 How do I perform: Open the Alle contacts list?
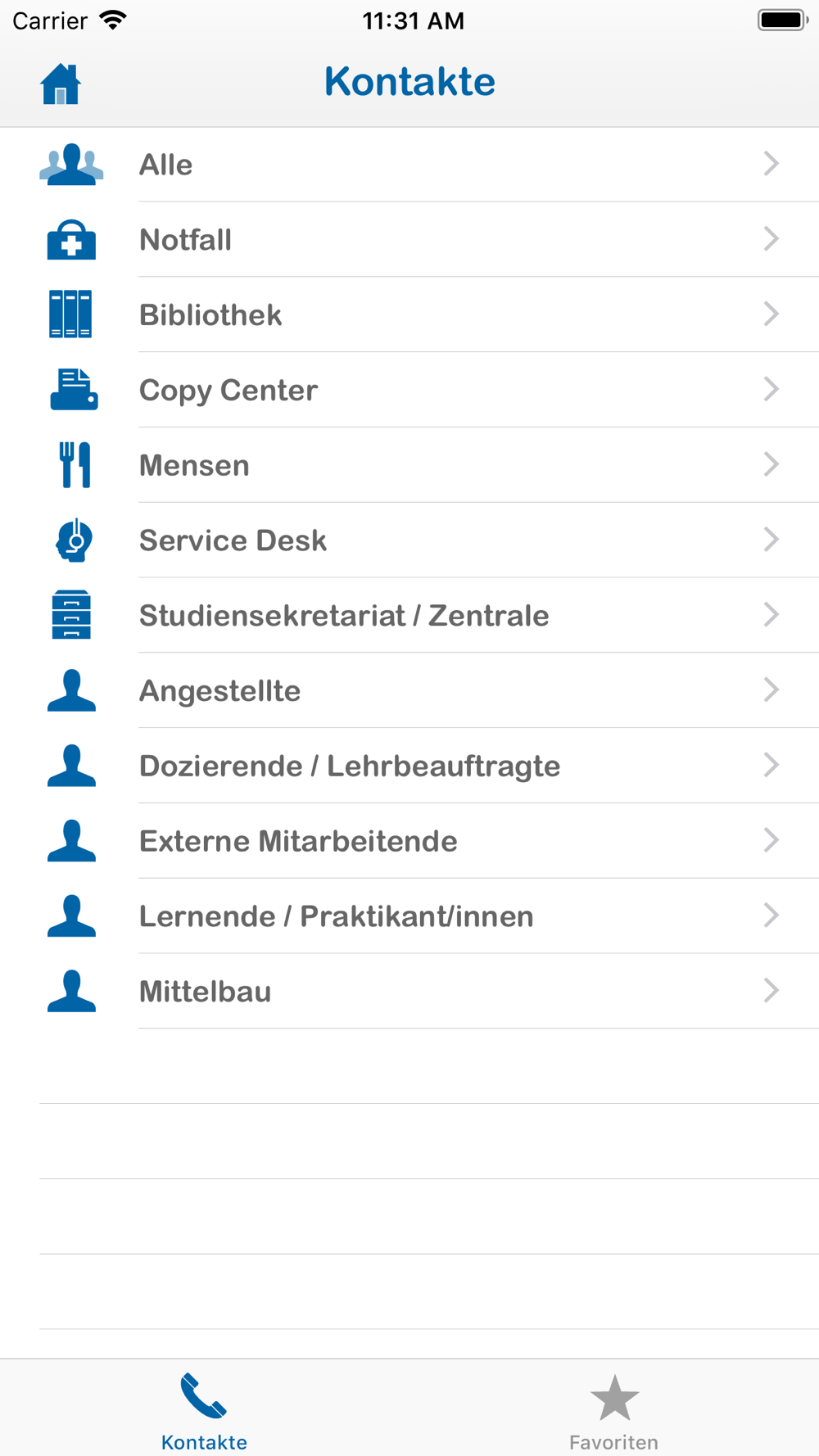(409, 165)
